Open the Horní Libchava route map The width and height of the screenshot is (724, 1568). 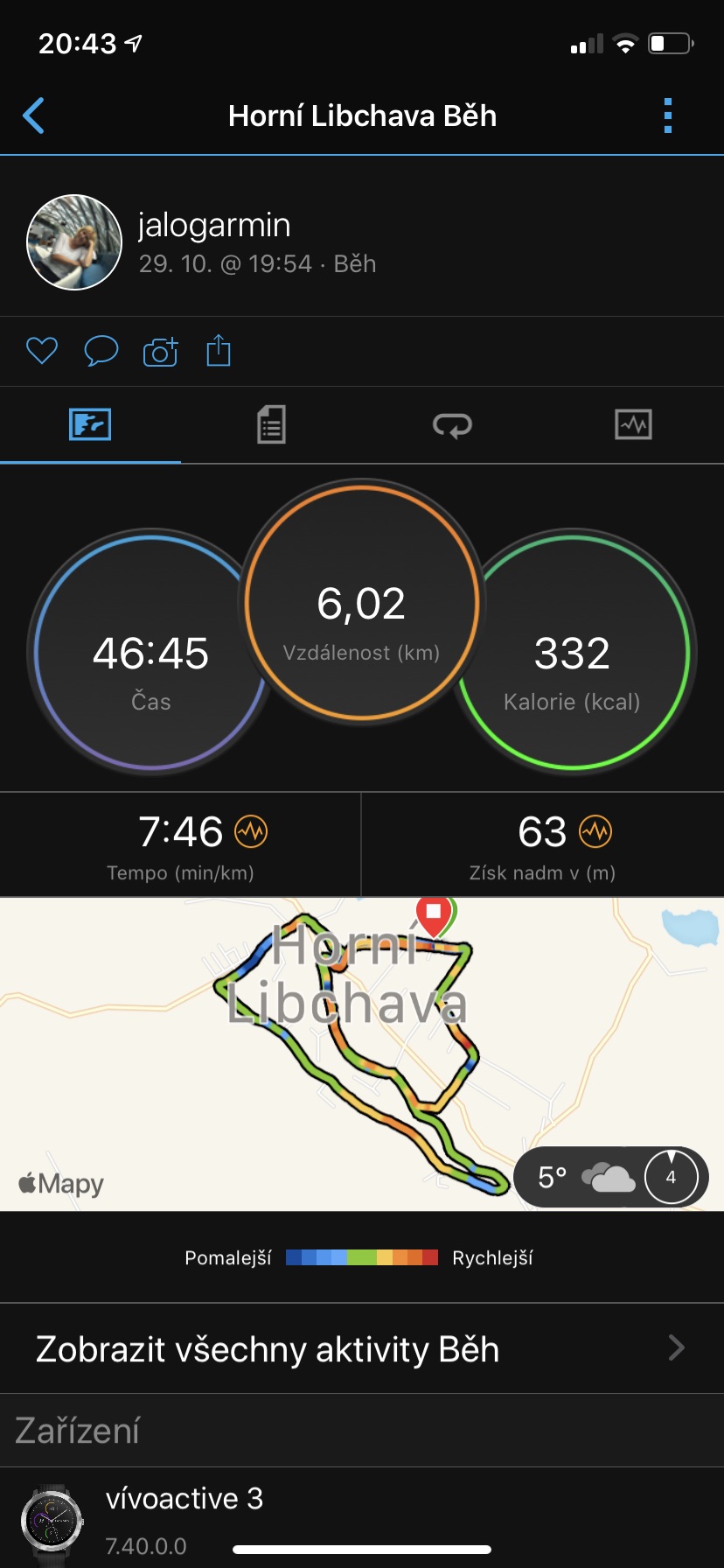click(362, 1054)
